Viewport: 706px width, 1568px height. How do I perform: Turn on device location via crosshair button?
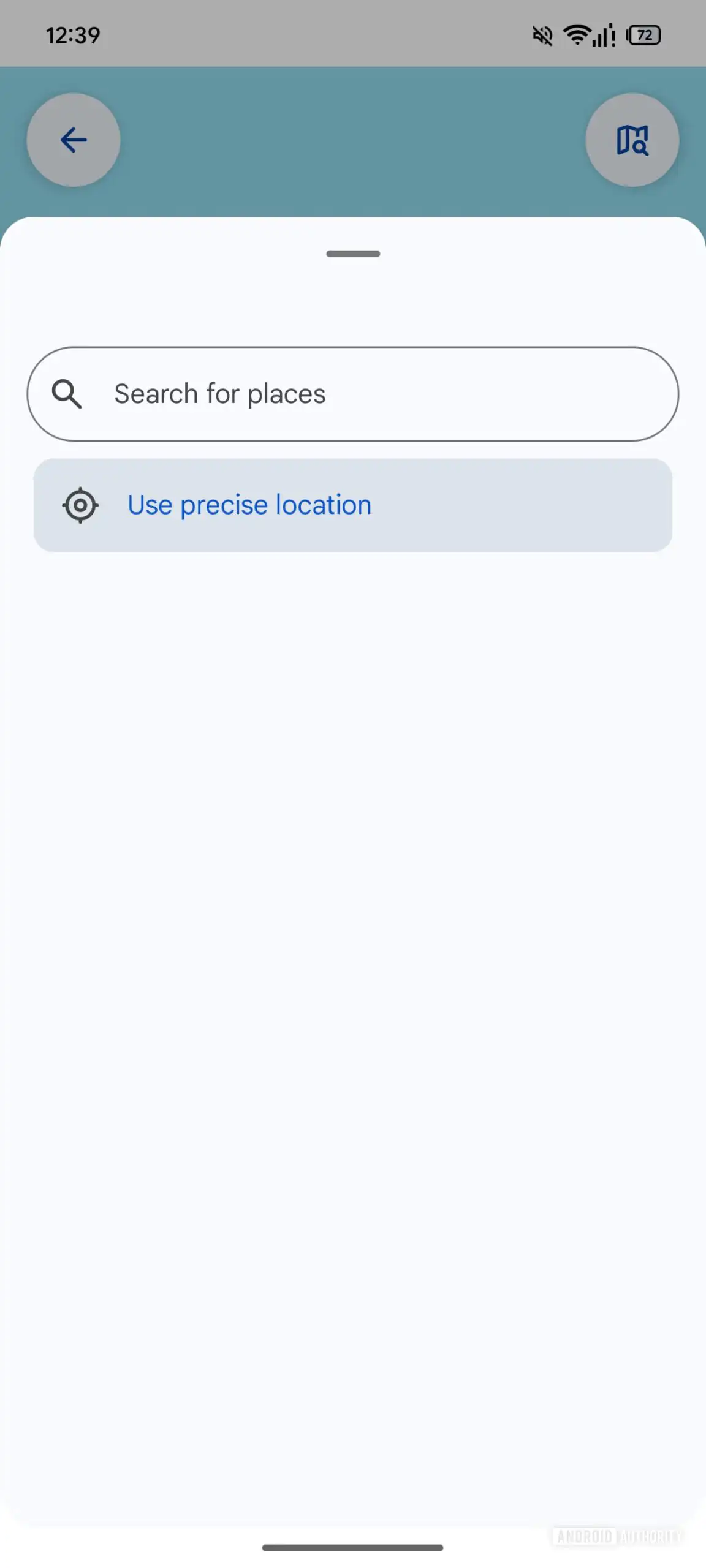click(x=80, y=505)
